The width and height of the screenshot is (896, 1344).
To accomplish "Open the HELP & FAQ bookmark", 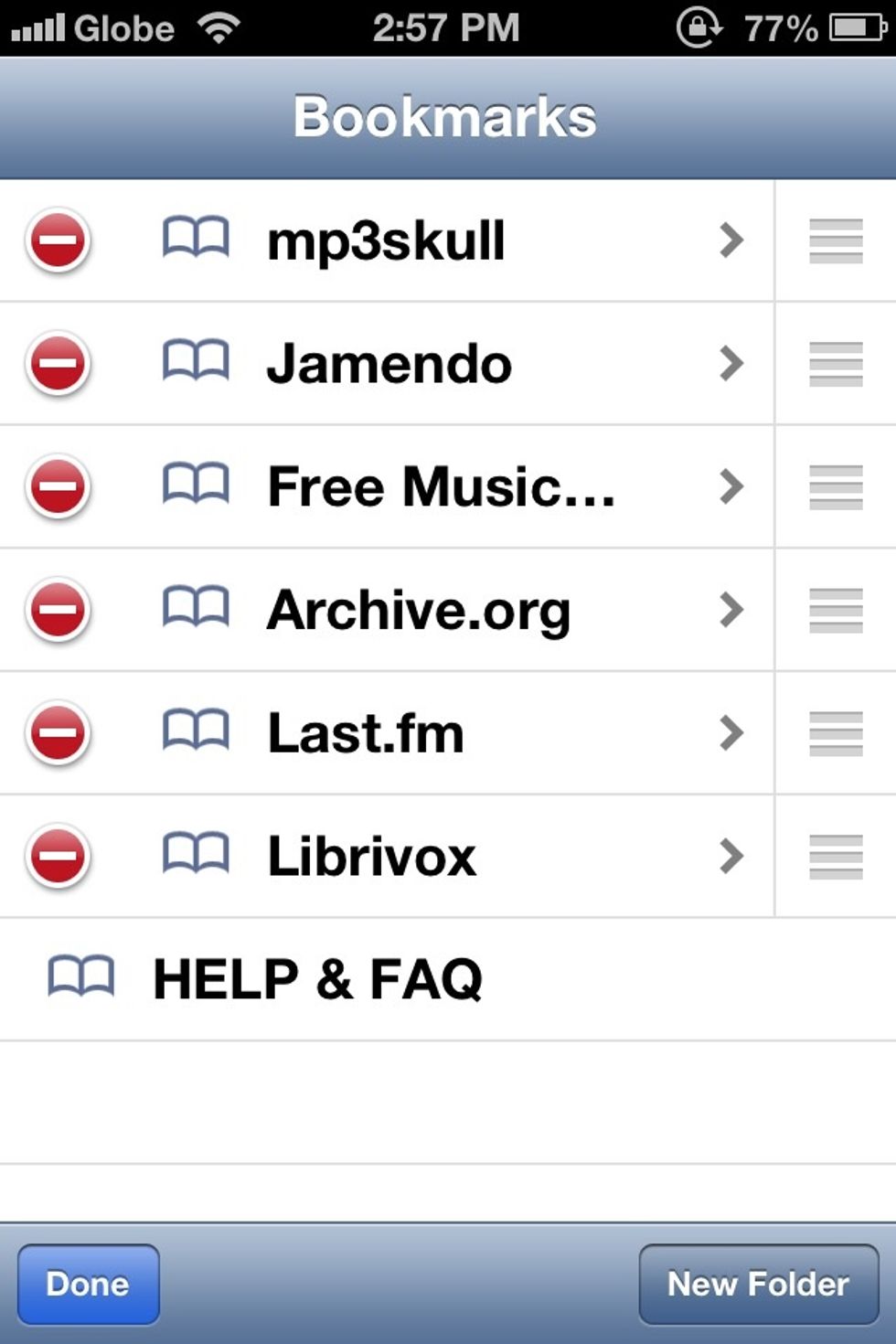I will (316, 979).
